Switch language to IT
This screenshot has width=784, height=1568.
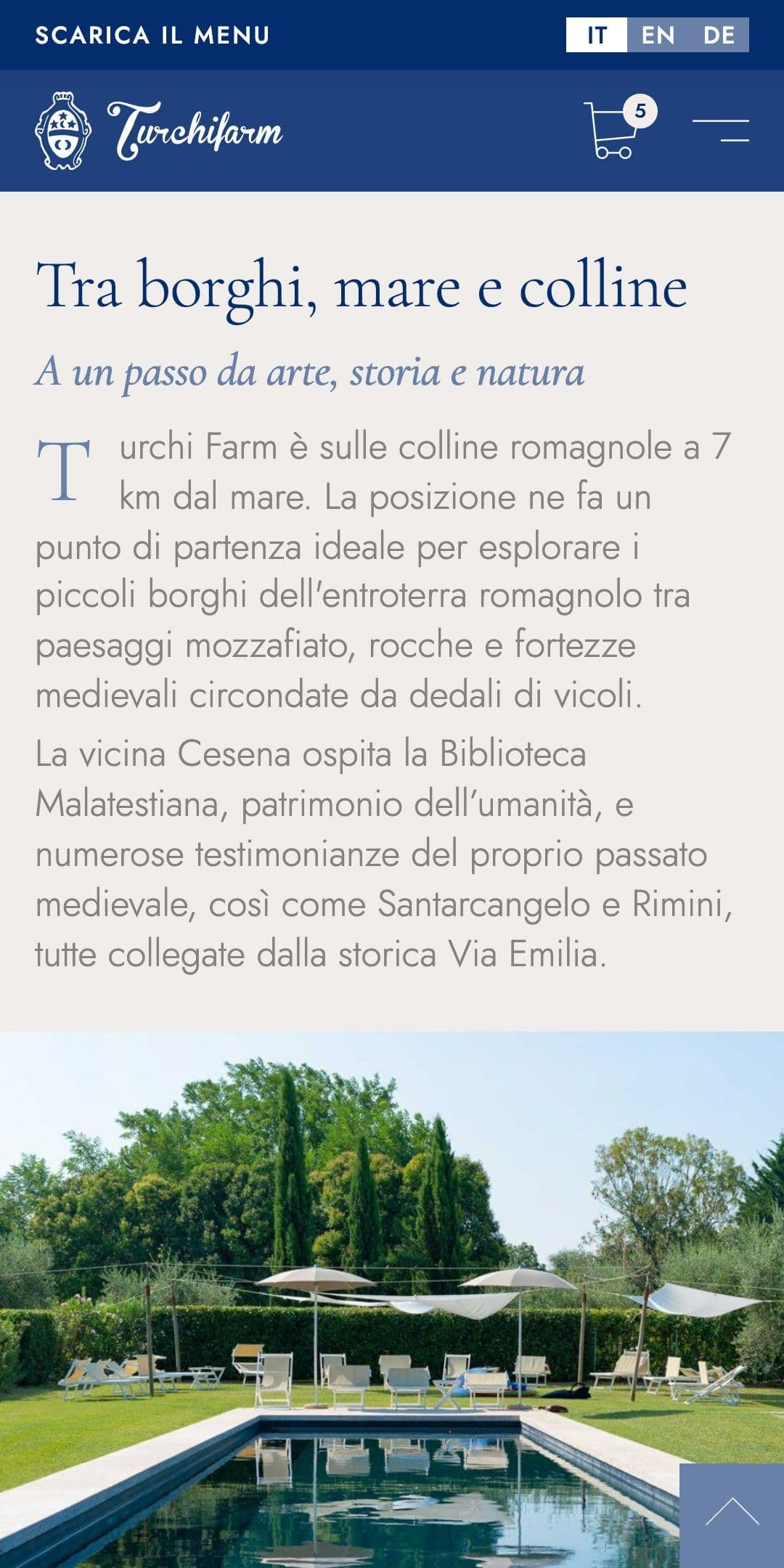point(596,35)
